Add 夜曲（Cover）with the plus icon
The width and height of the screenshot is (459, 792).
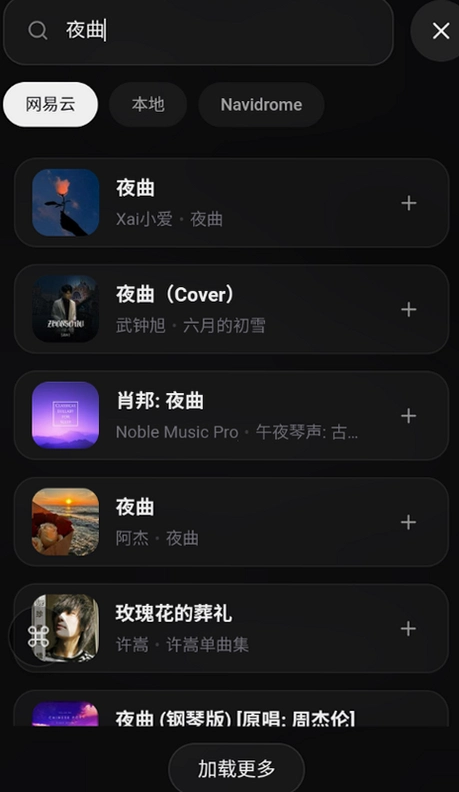(x=409, y=309)
